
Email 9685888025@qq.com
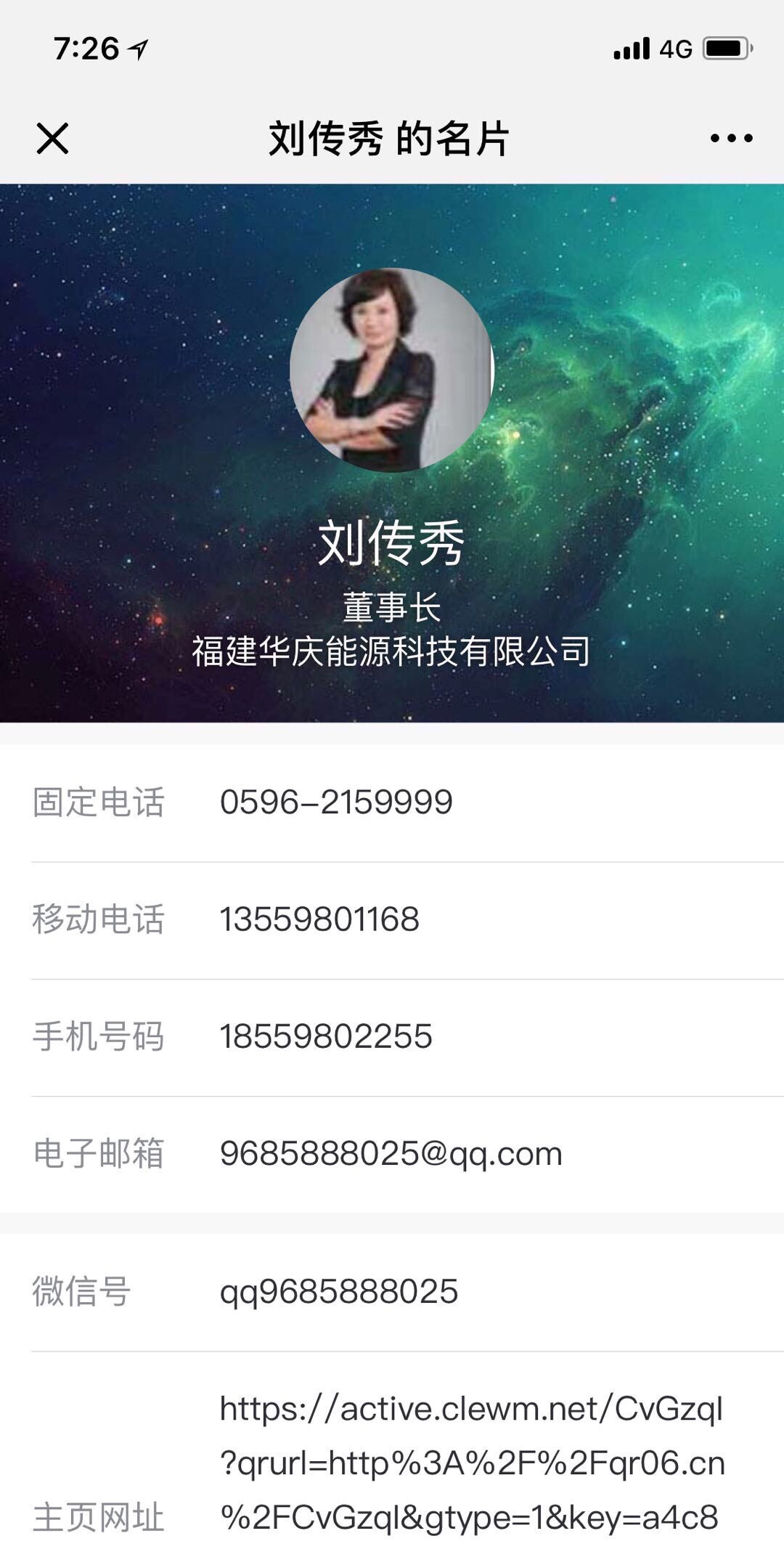click(x=391, y=1153)
